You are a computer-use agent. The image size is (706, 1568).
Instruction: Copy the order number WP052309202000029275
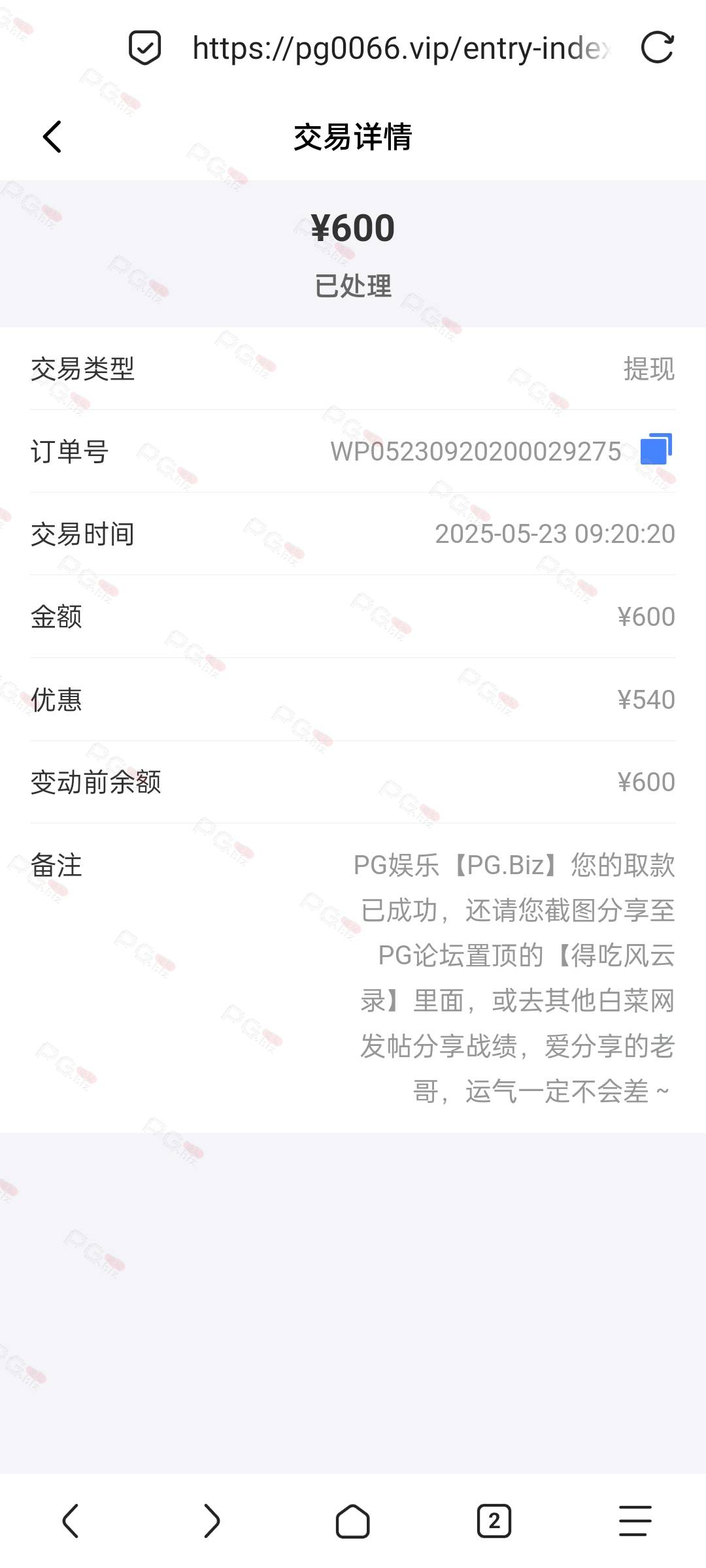coord(656,449)
